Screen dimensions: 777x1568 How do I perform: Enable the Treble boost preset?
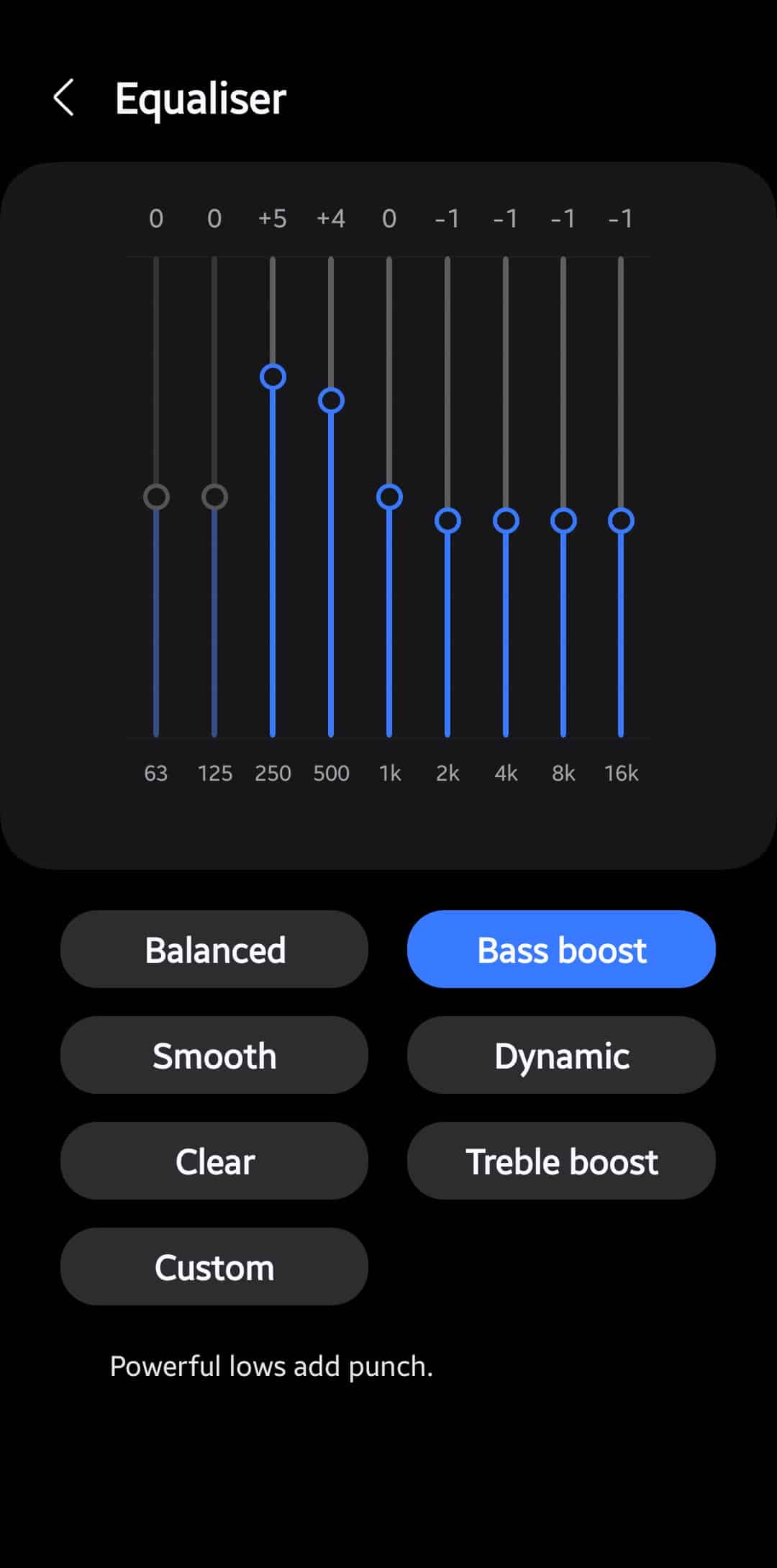(x=561, y=1161)
